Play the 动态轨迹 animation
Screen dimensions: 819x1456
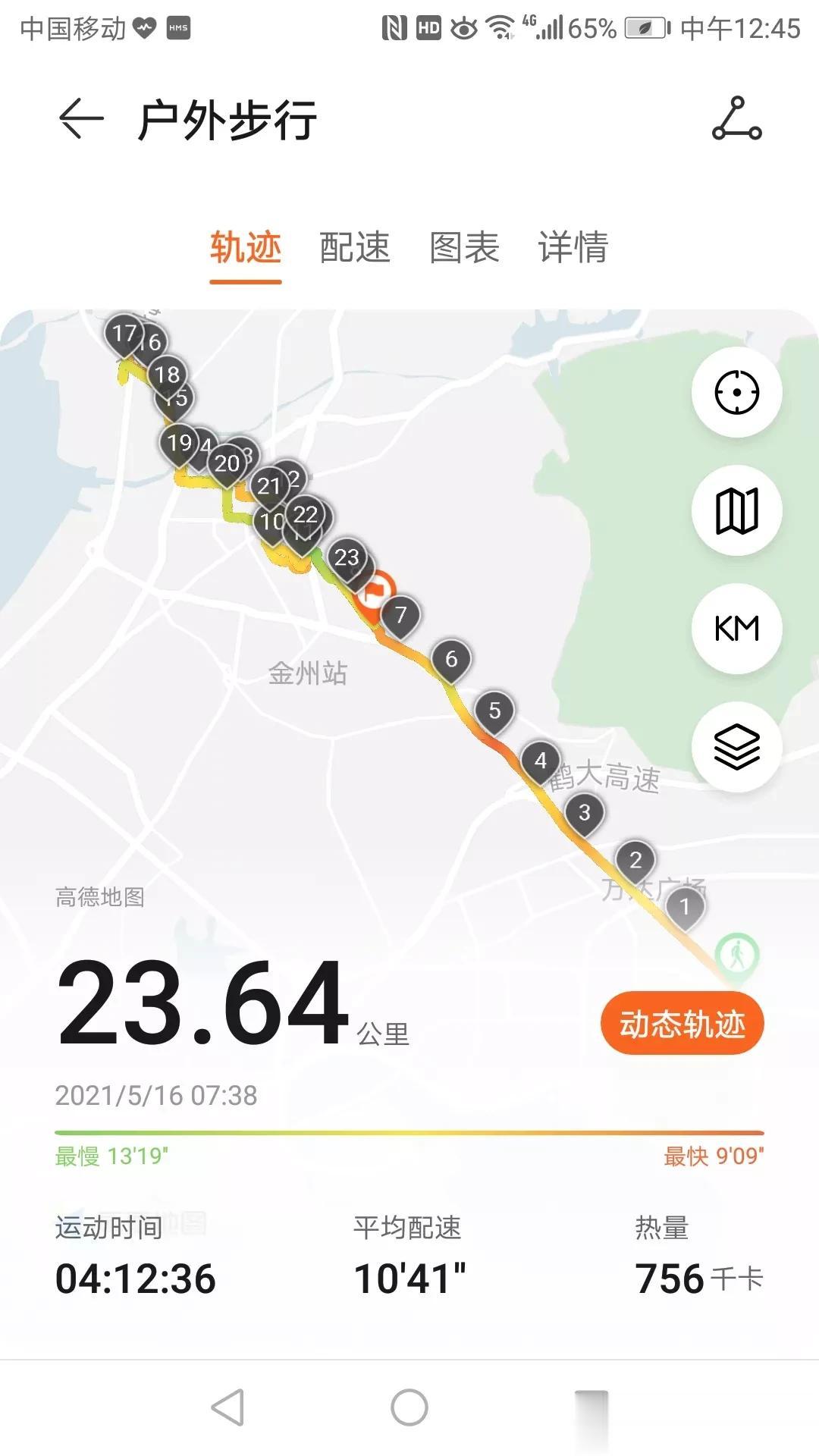click(682, 1023)
